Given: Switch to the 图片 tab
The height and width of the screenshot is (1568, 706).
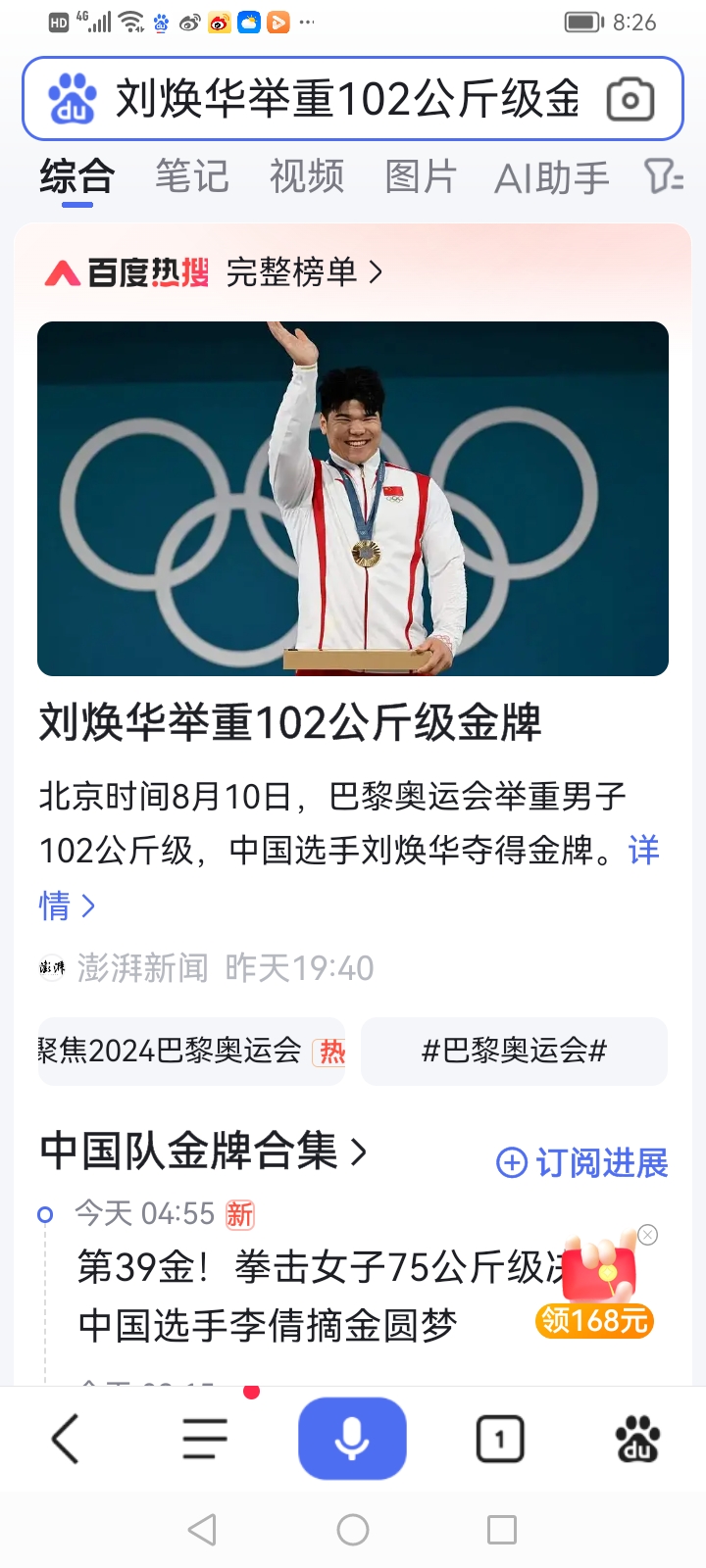Looking at the screenshot, I should 421,176.
